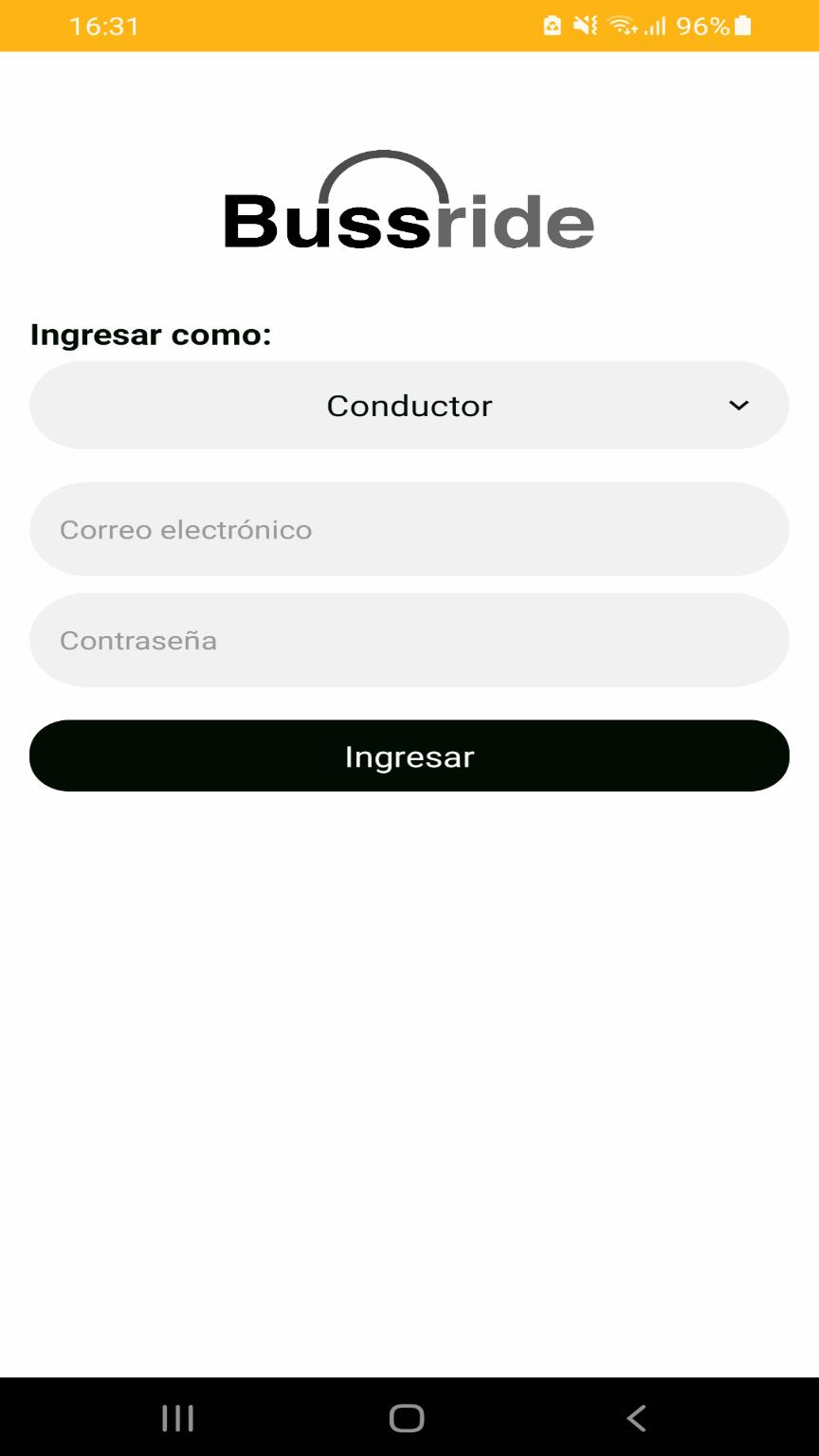Go back using the navigation bar arrow

tap(636, 1418)
